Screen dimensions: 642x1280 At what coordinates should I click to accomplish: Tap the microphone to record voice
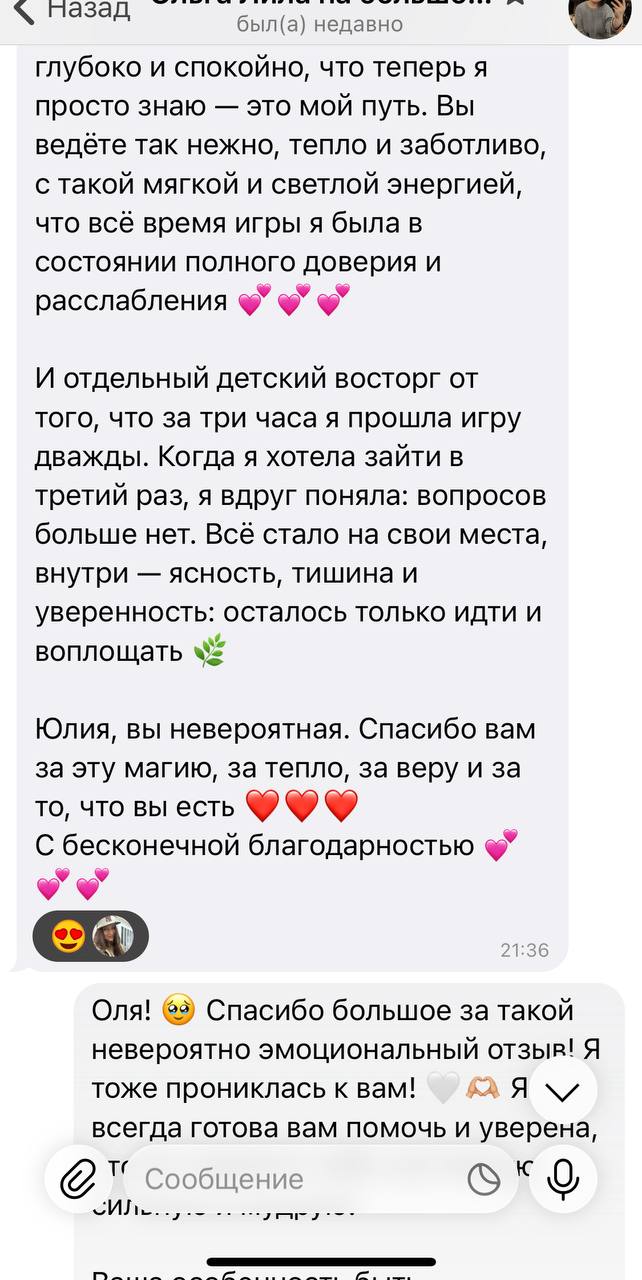tap(564, 1180)
